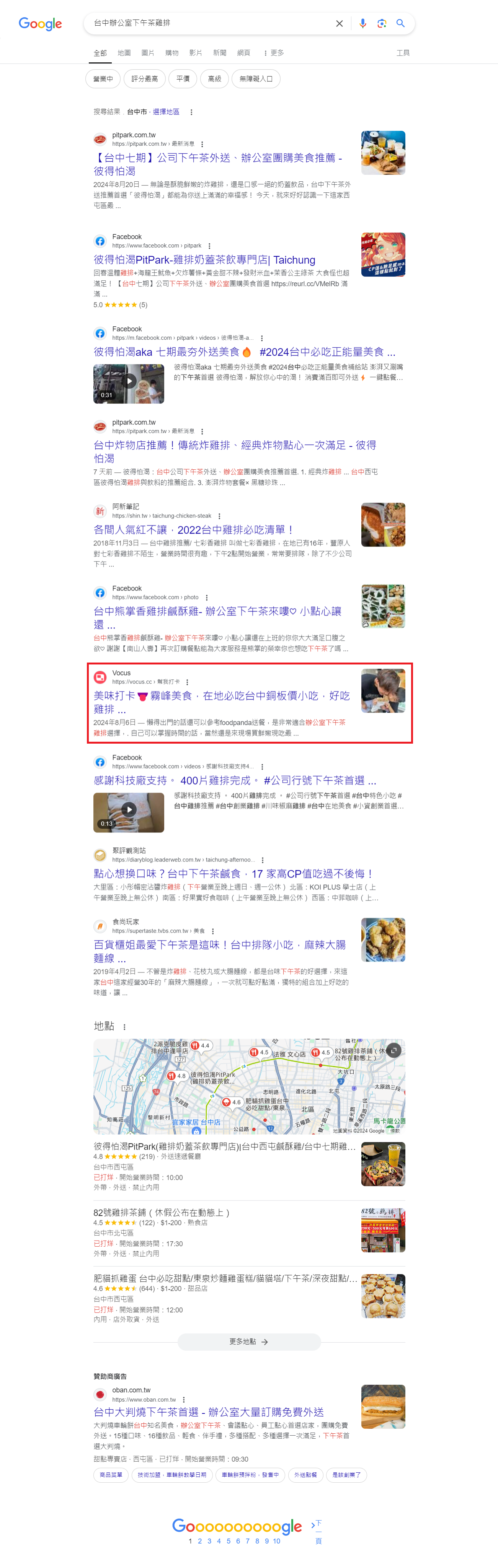Tap the 外送點餐 ad sitelink chip
The height and width of the screenshot is (1568, 498).
coord(305,1475)
